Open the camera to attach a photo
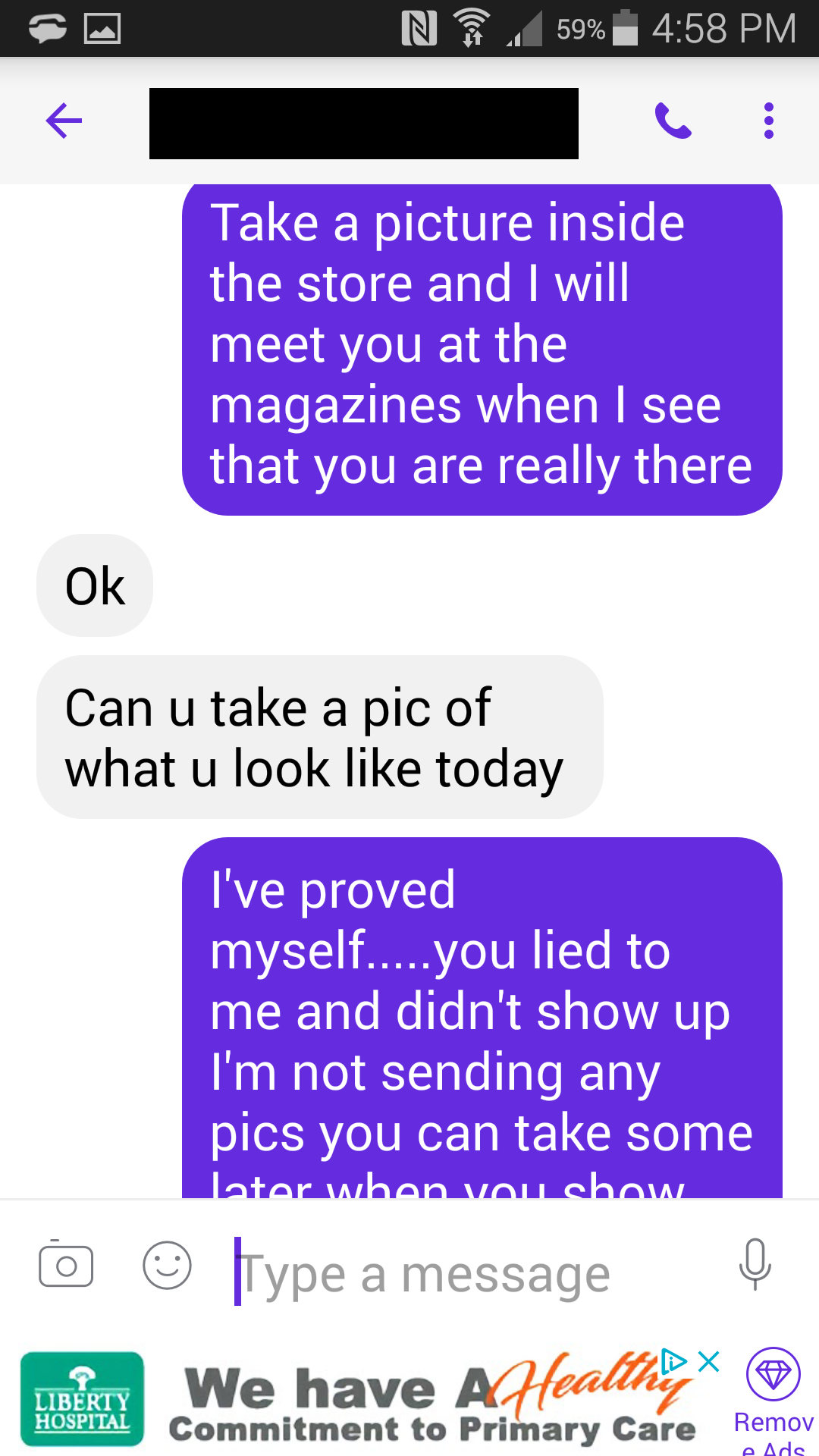Image resolution: width=819 pixels, height=1456 pixels. (x=66, y=1265)
